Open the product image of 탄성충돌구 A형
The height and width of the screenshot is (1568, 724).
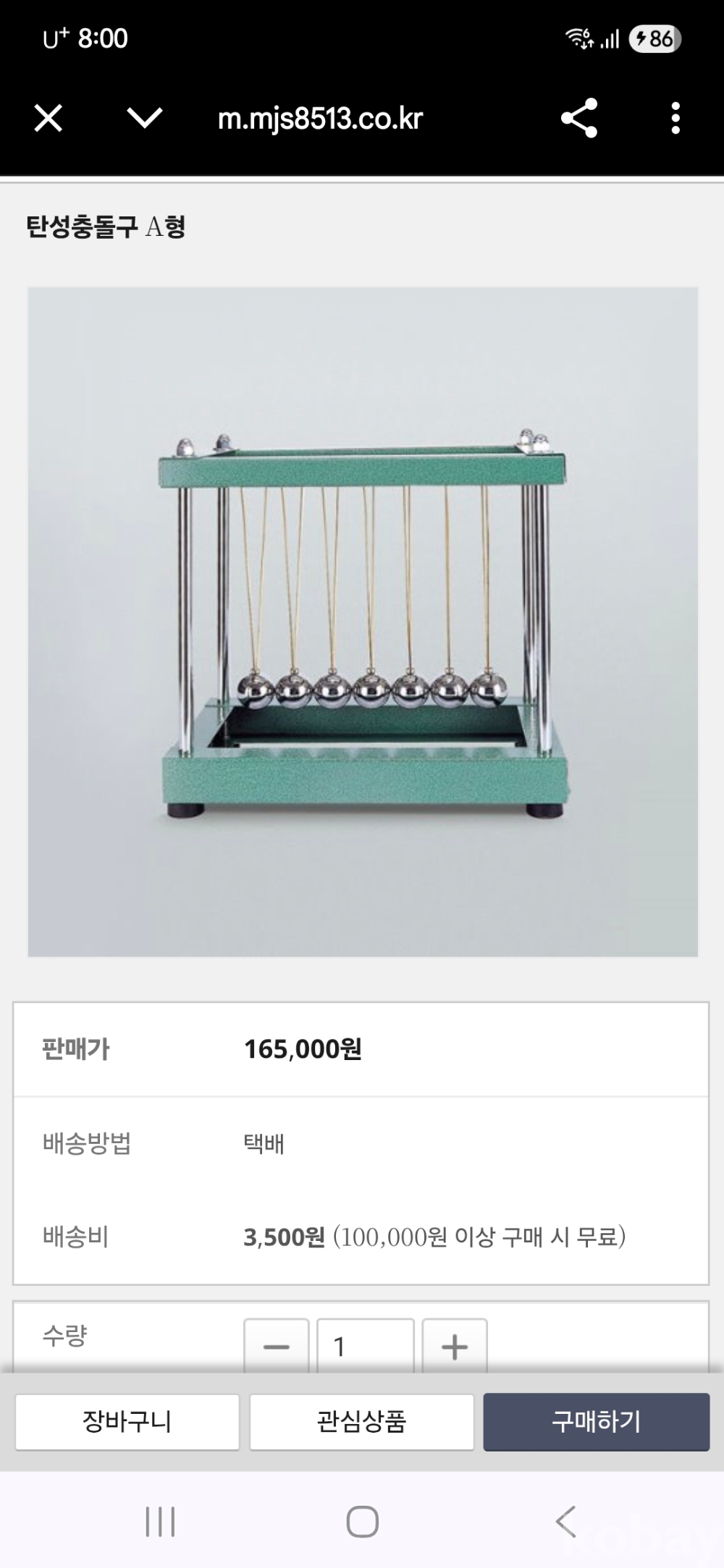363,622
